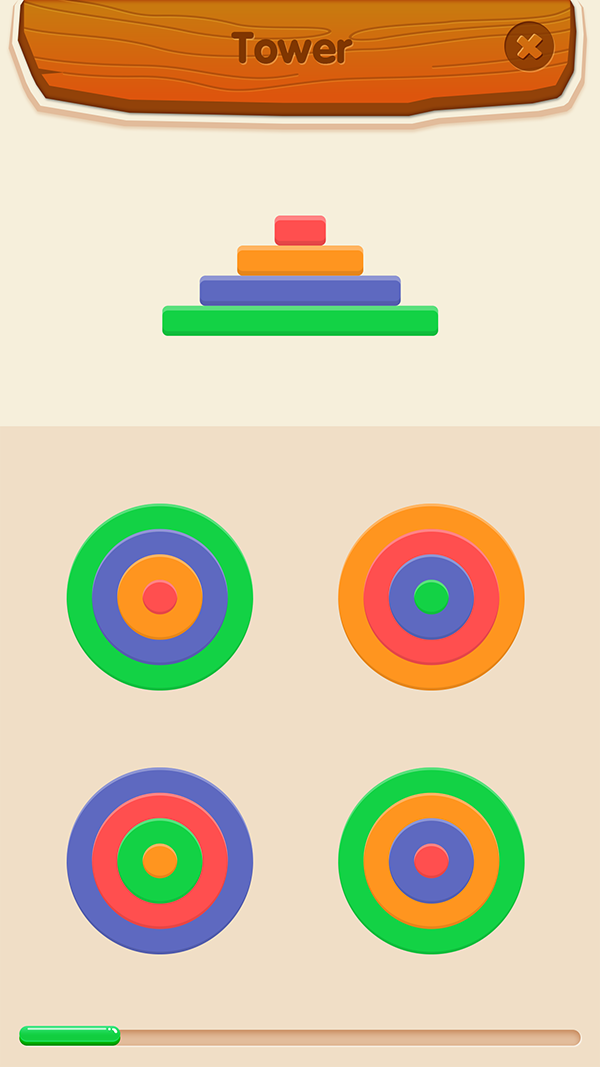Select the green circle with orange second ring

pos(431,860)
